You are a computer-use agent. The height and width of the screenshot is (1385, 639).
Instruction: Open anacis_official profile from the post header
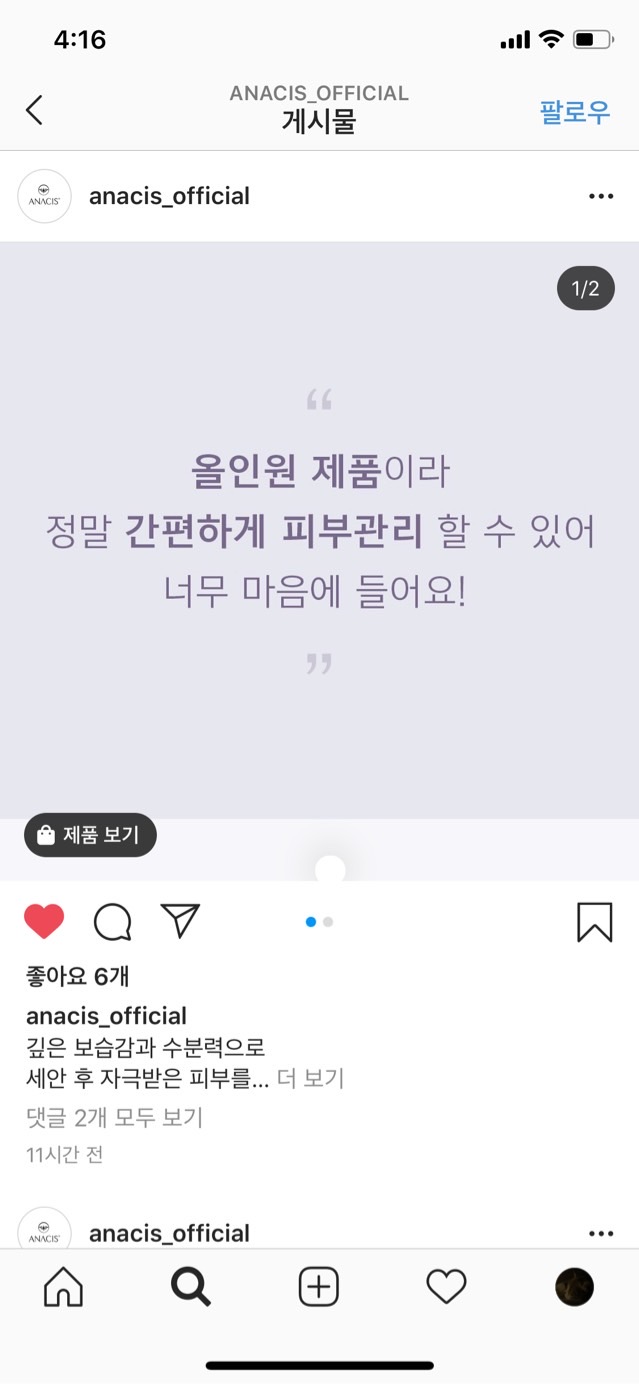pos(168,196)
